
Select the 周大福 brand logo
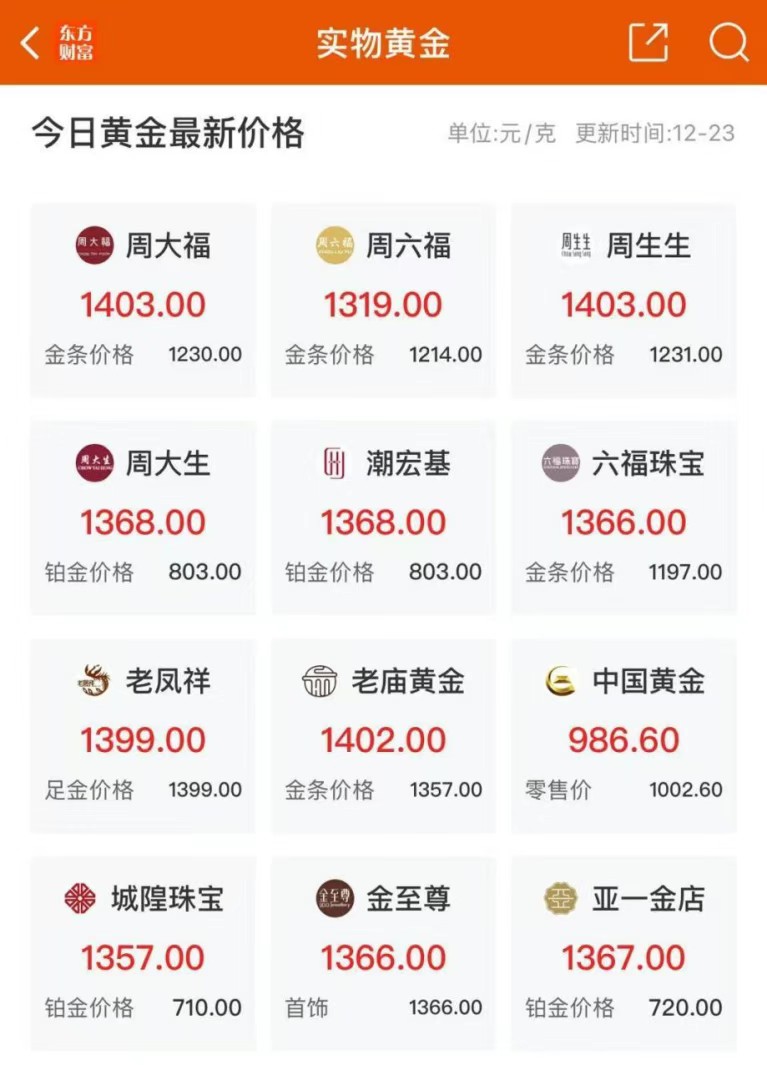click(92, 245)
